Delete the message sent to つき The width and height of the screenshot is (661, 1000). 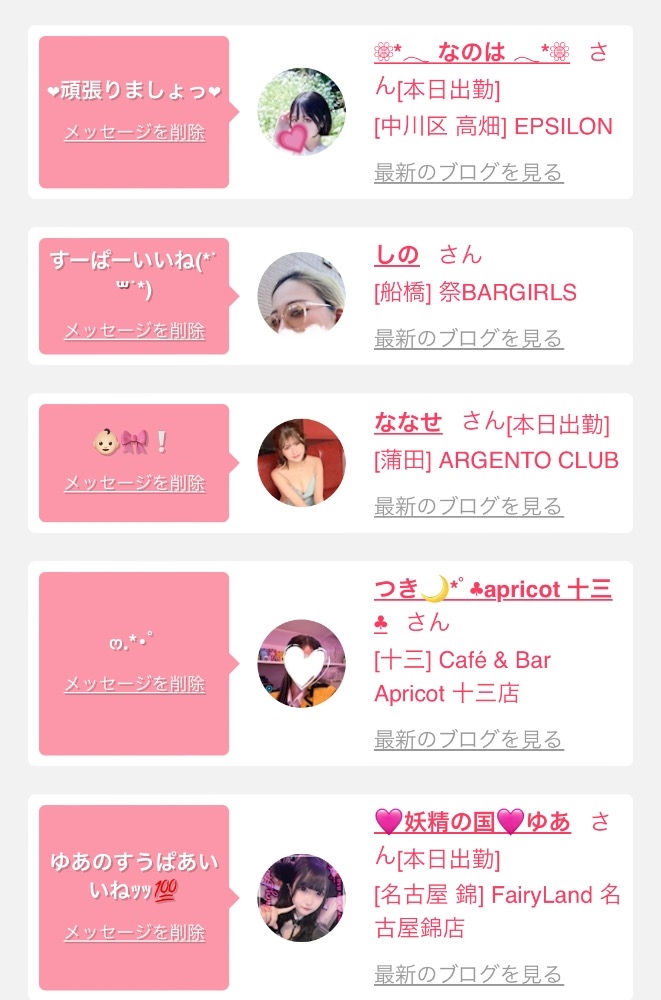point(134,684)
